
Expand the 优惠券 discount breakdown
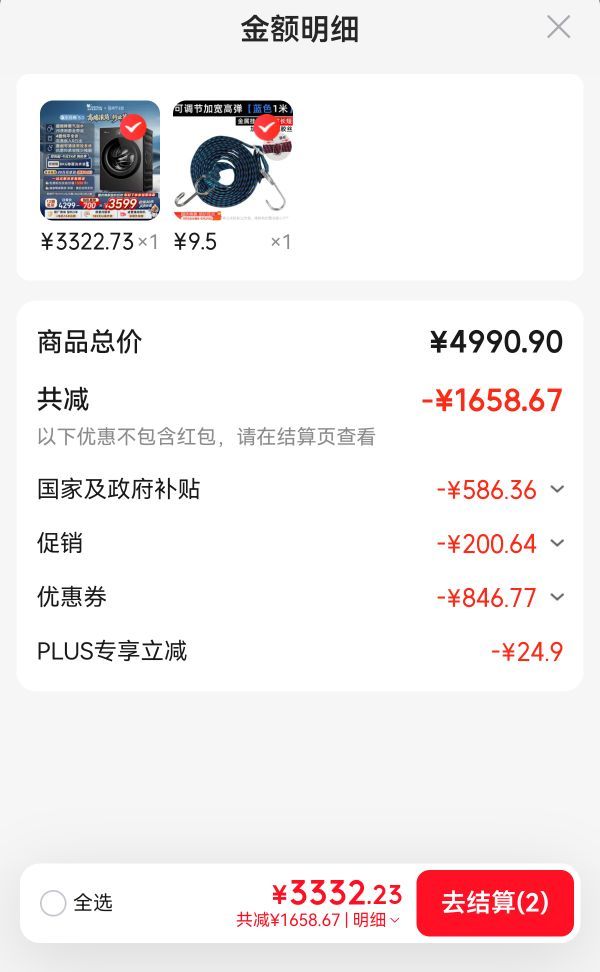pyautogui.click(x=557, y=597)
